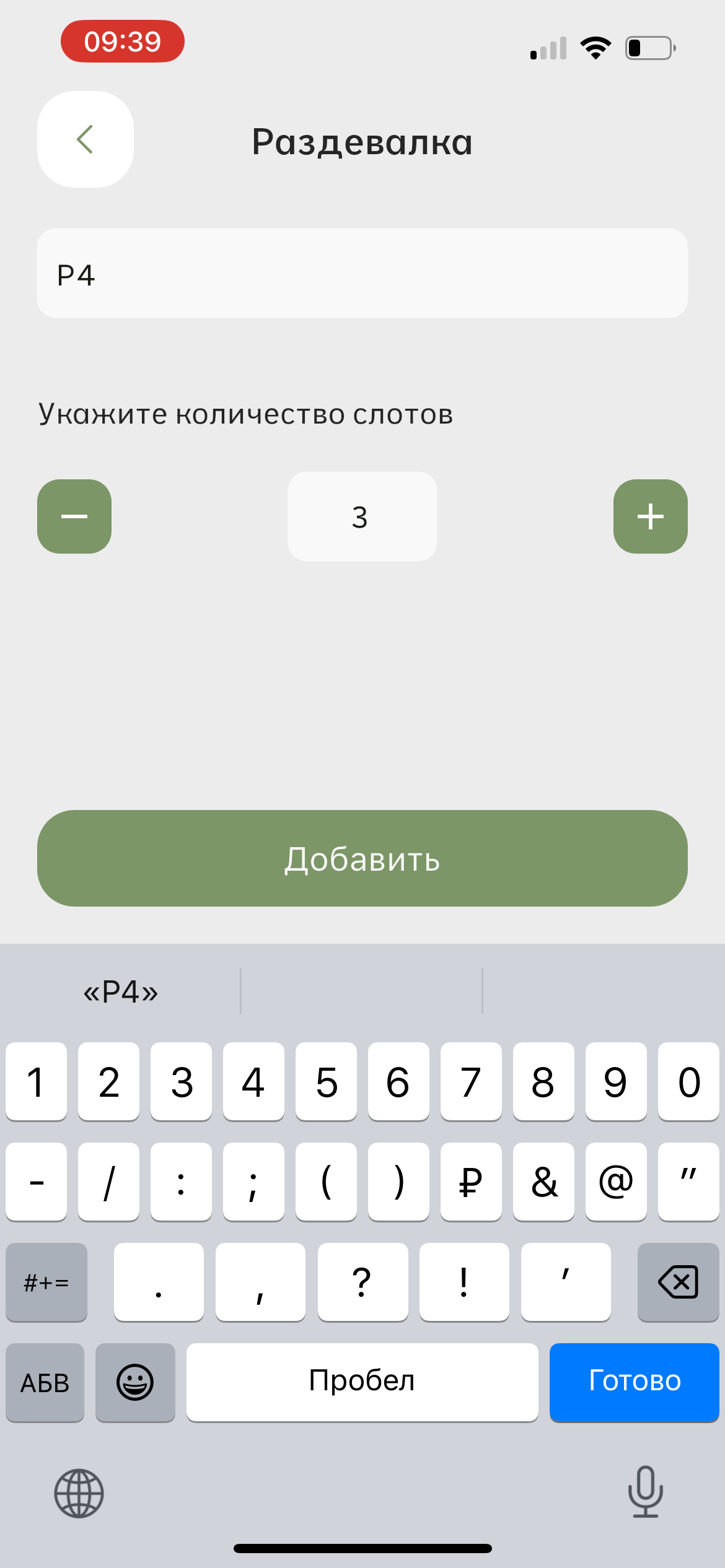Open the emoji keyboard
Screen dimensions: 725x1568
click(135, 1382)
